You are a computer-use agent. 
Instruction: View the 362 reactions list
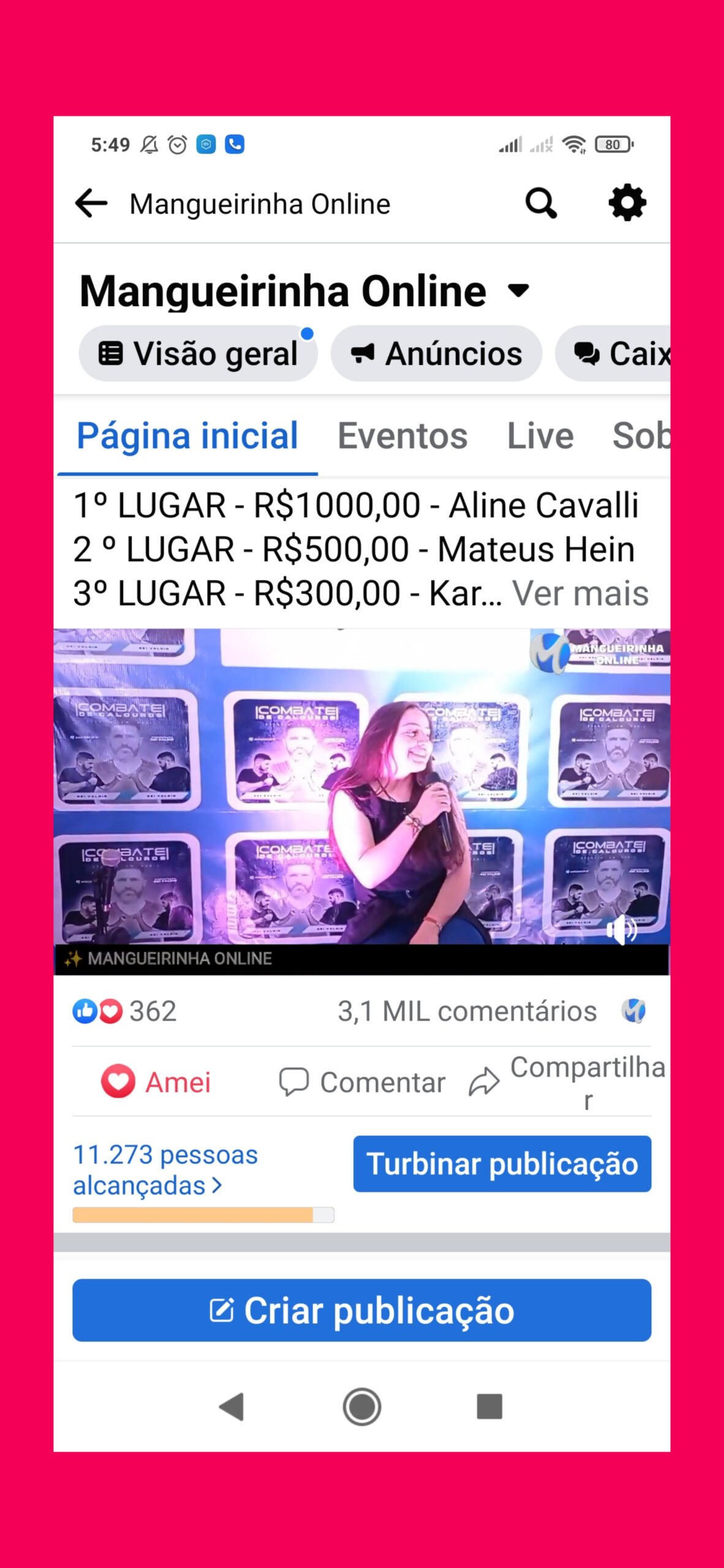tap(126, 1011)
